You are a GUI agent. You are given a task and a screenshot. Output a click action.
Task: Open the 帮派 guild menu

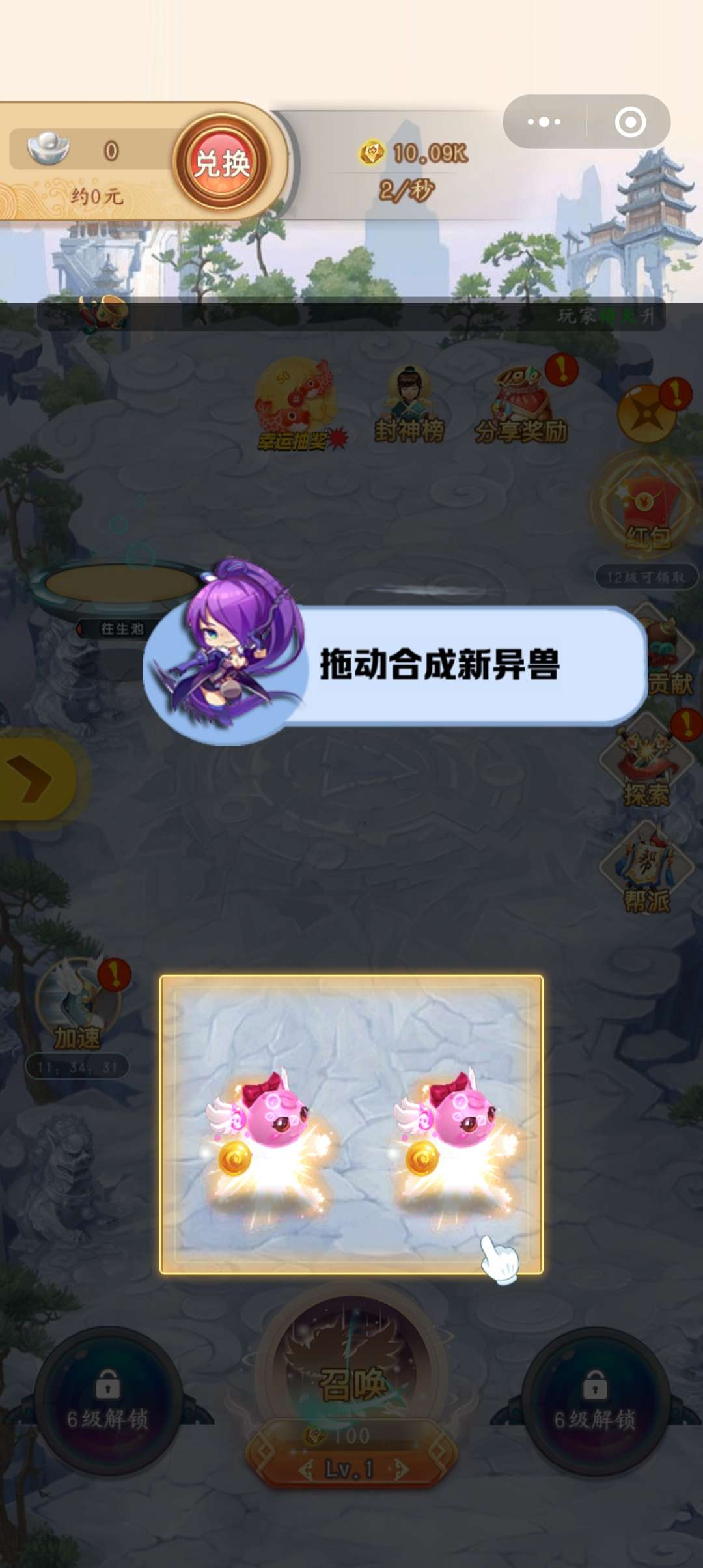tap(646, 870)
